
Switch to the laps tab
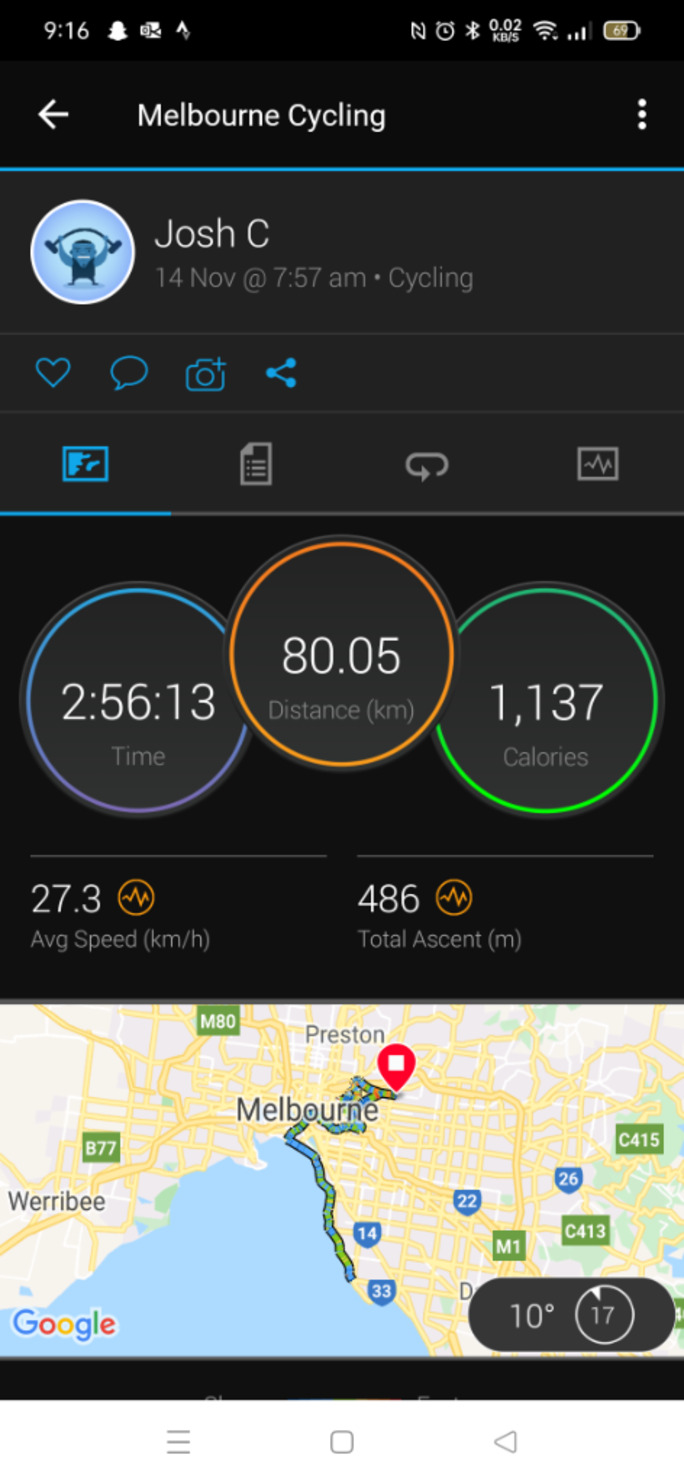[427, 465]
